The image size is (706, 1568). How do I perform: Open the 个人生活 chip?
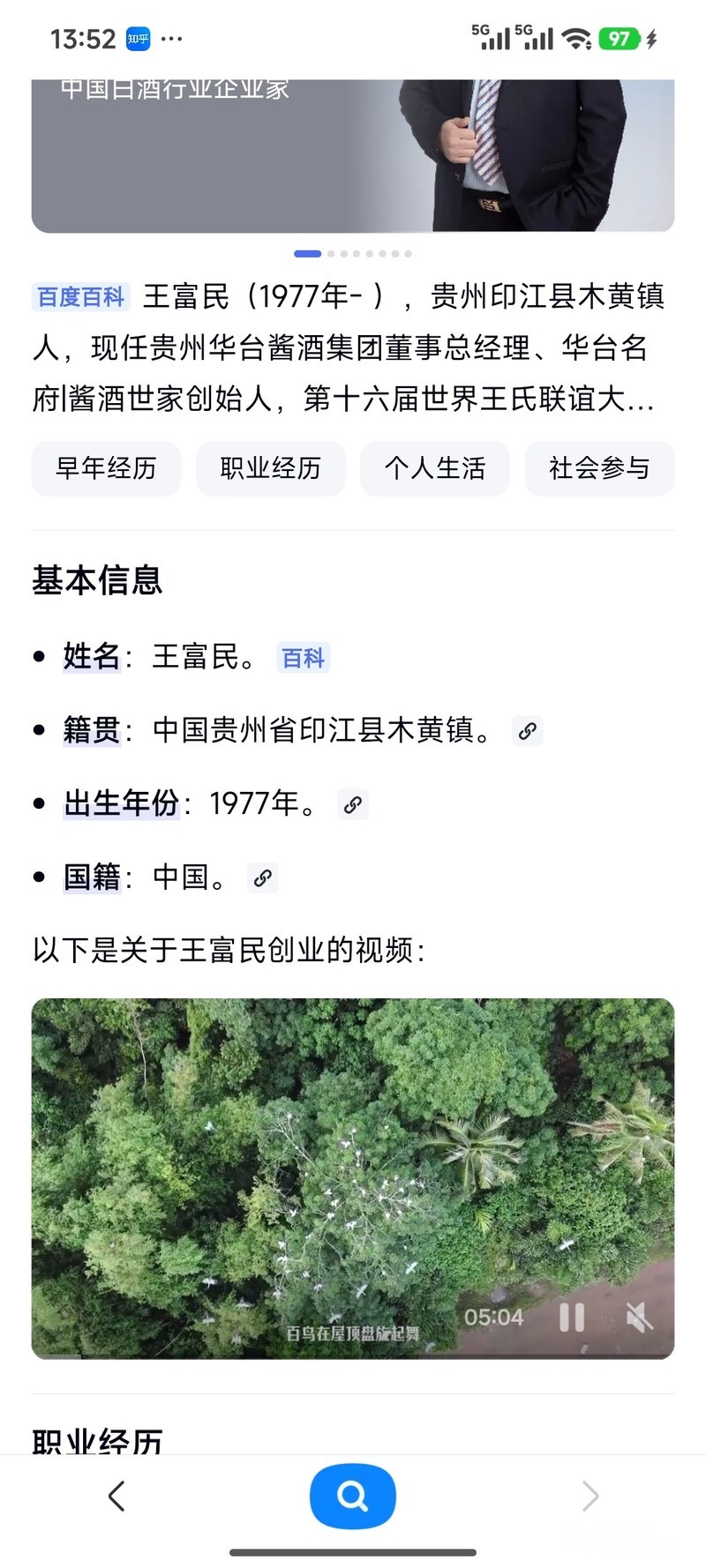[434, 468]
